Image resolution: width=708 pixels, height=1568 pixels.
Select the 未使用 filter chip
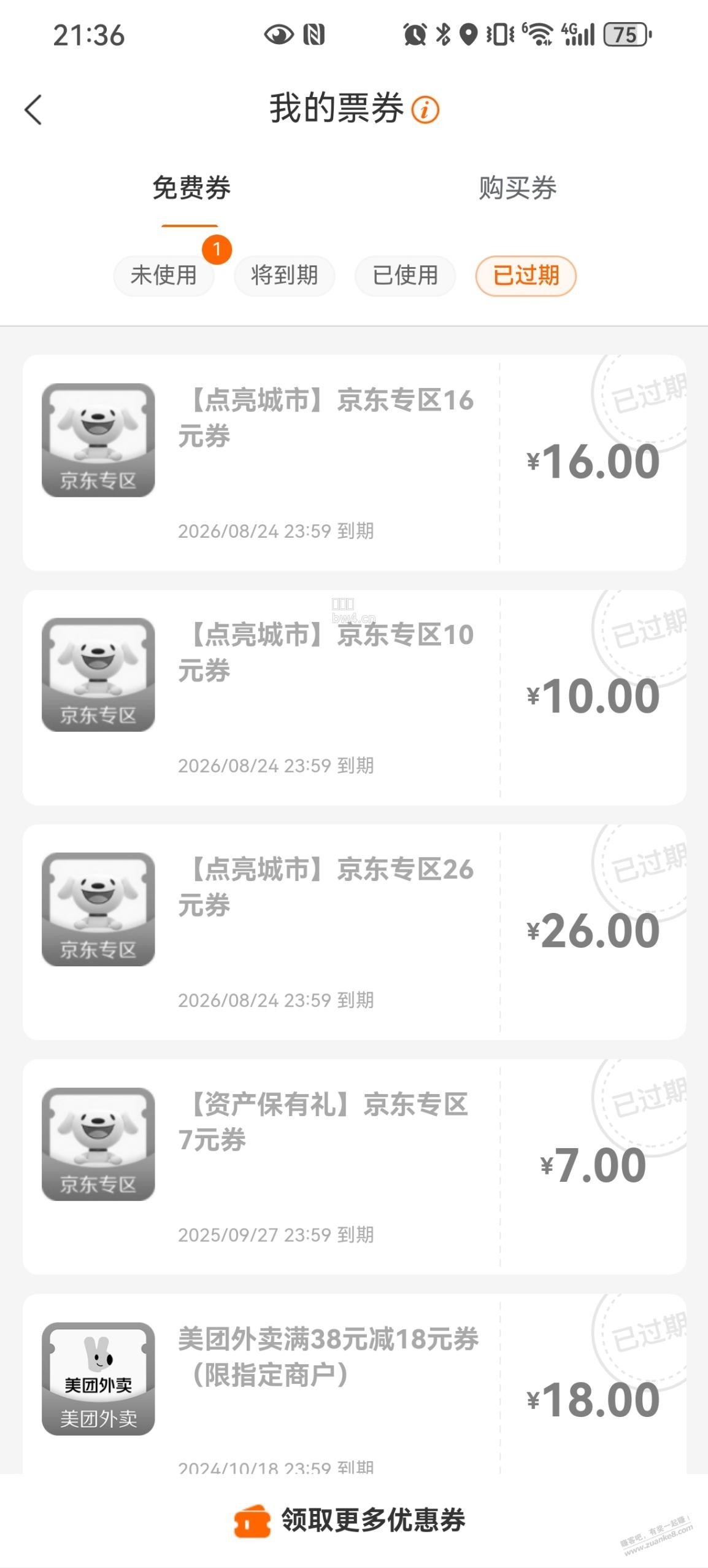164,276
